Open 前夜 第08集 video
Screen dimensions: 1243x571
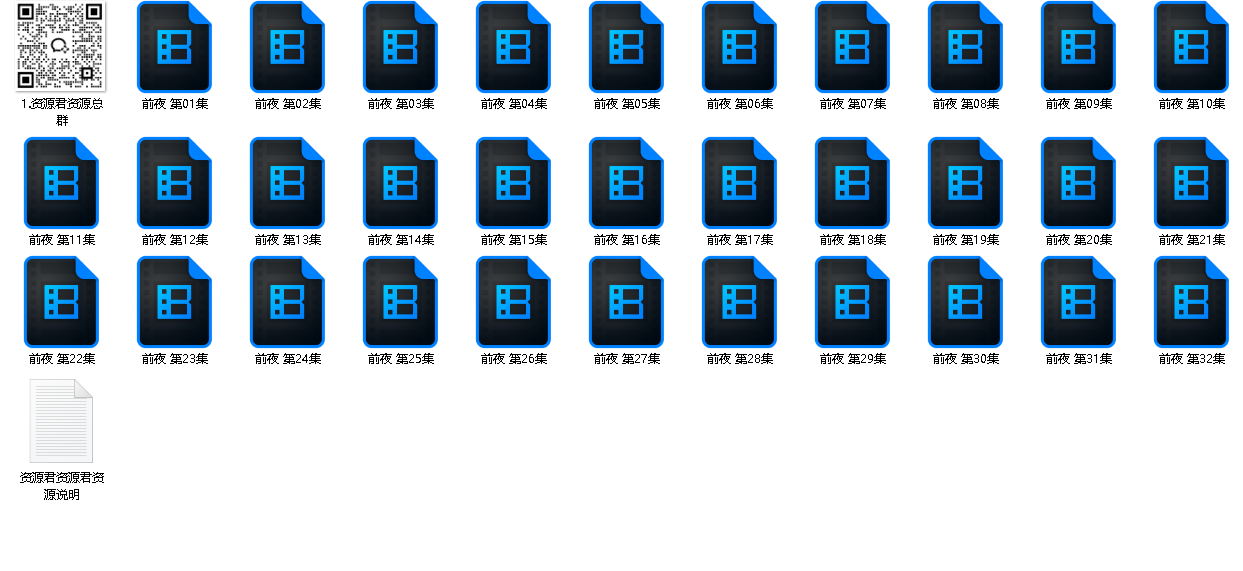point(965,47)
